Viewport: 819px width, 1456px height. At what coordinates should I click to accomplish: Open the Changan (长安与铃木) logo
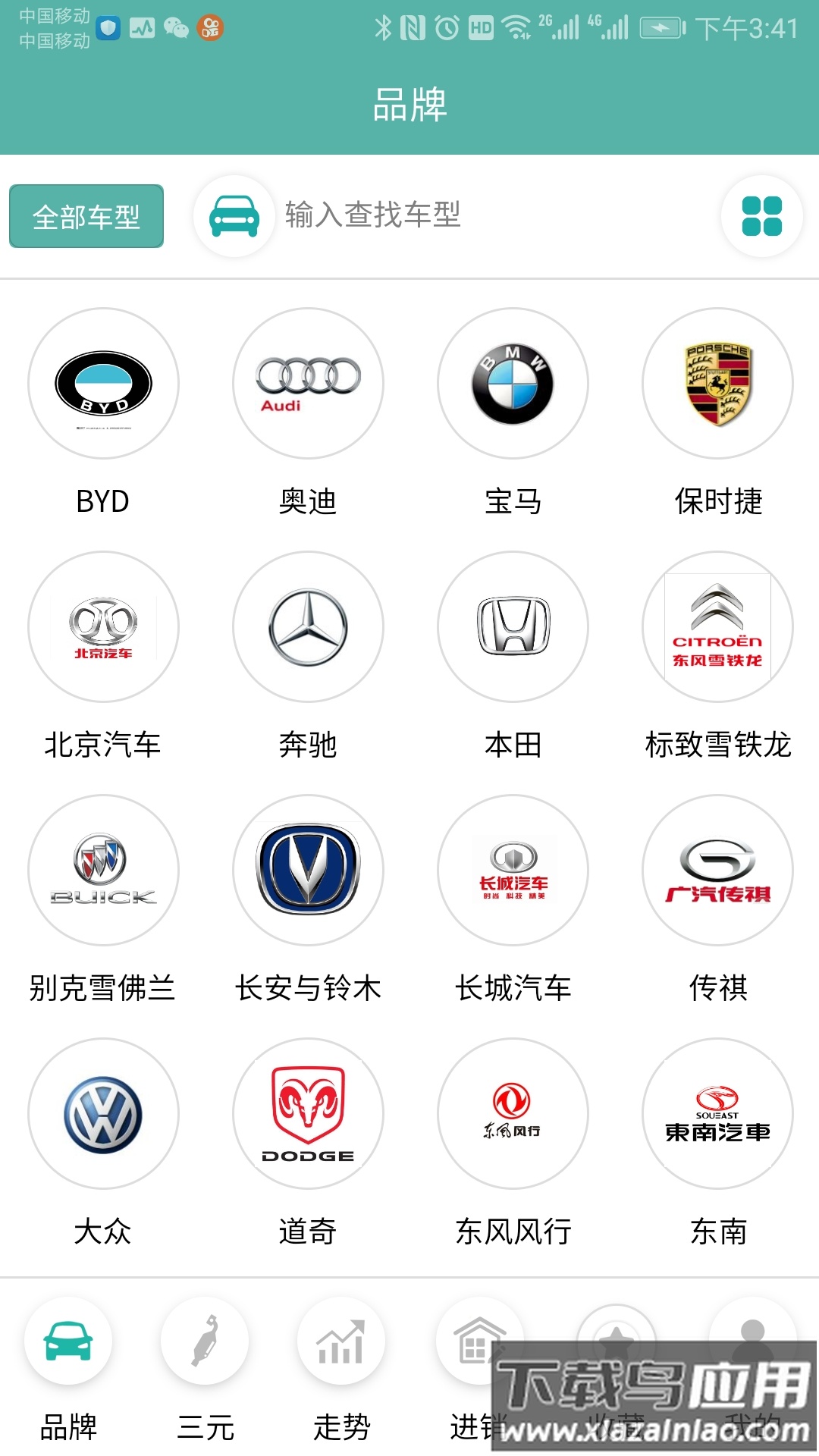[307, 871]
